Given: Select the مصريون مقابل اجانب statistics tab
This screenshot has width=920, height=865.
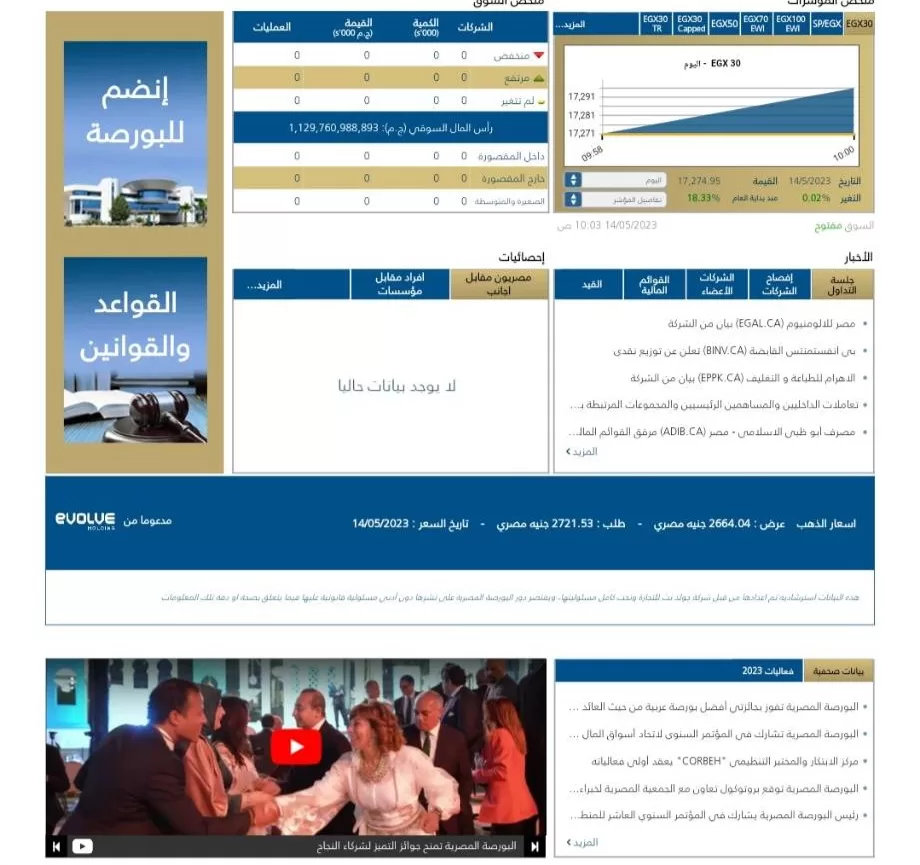Looking at the screenshot, I should 499,284.
